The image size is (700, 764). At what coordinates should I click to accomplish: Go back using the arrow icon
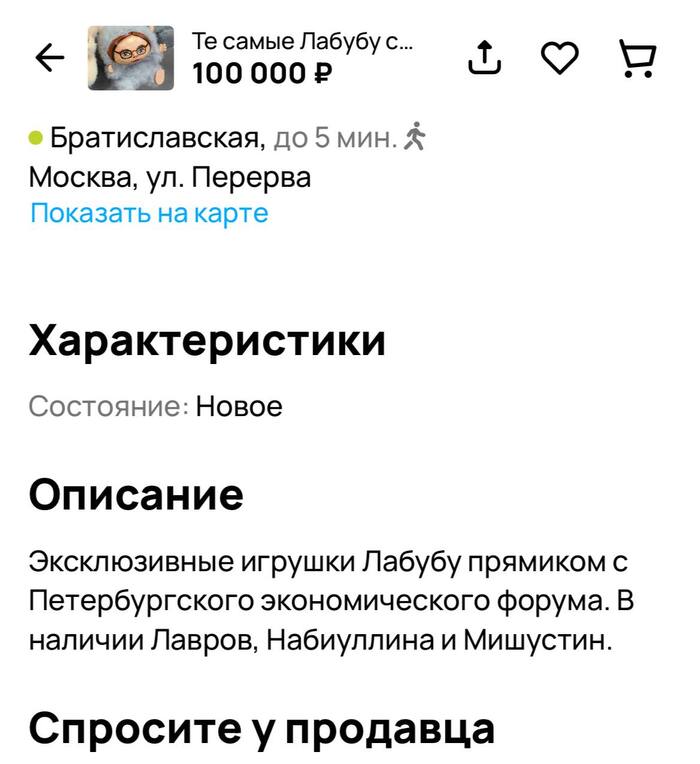pyautogui.click(x=50, y=59)
